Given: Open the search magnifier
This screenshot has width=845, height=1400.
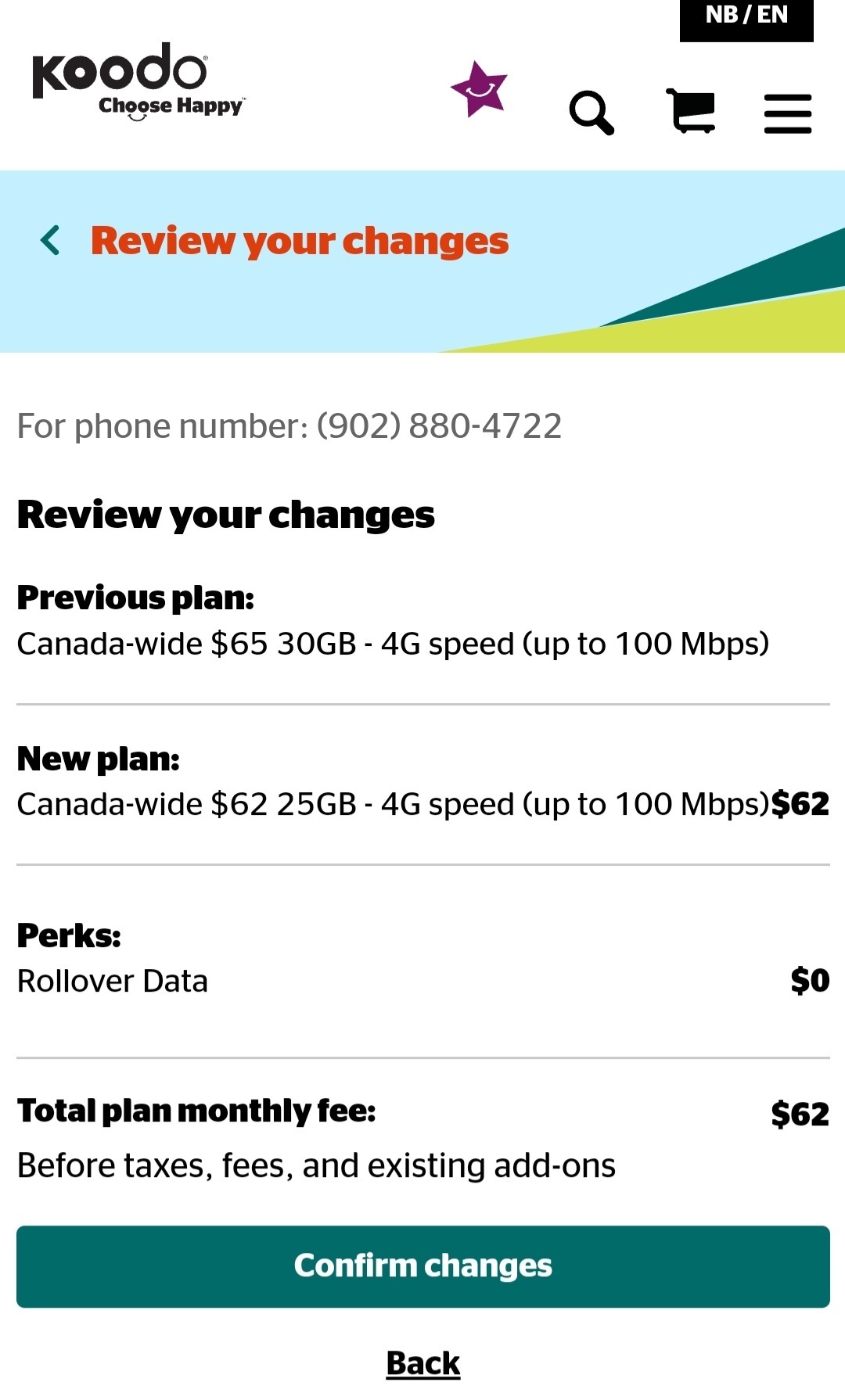Looking at the screenshot, I should [591, 113].
